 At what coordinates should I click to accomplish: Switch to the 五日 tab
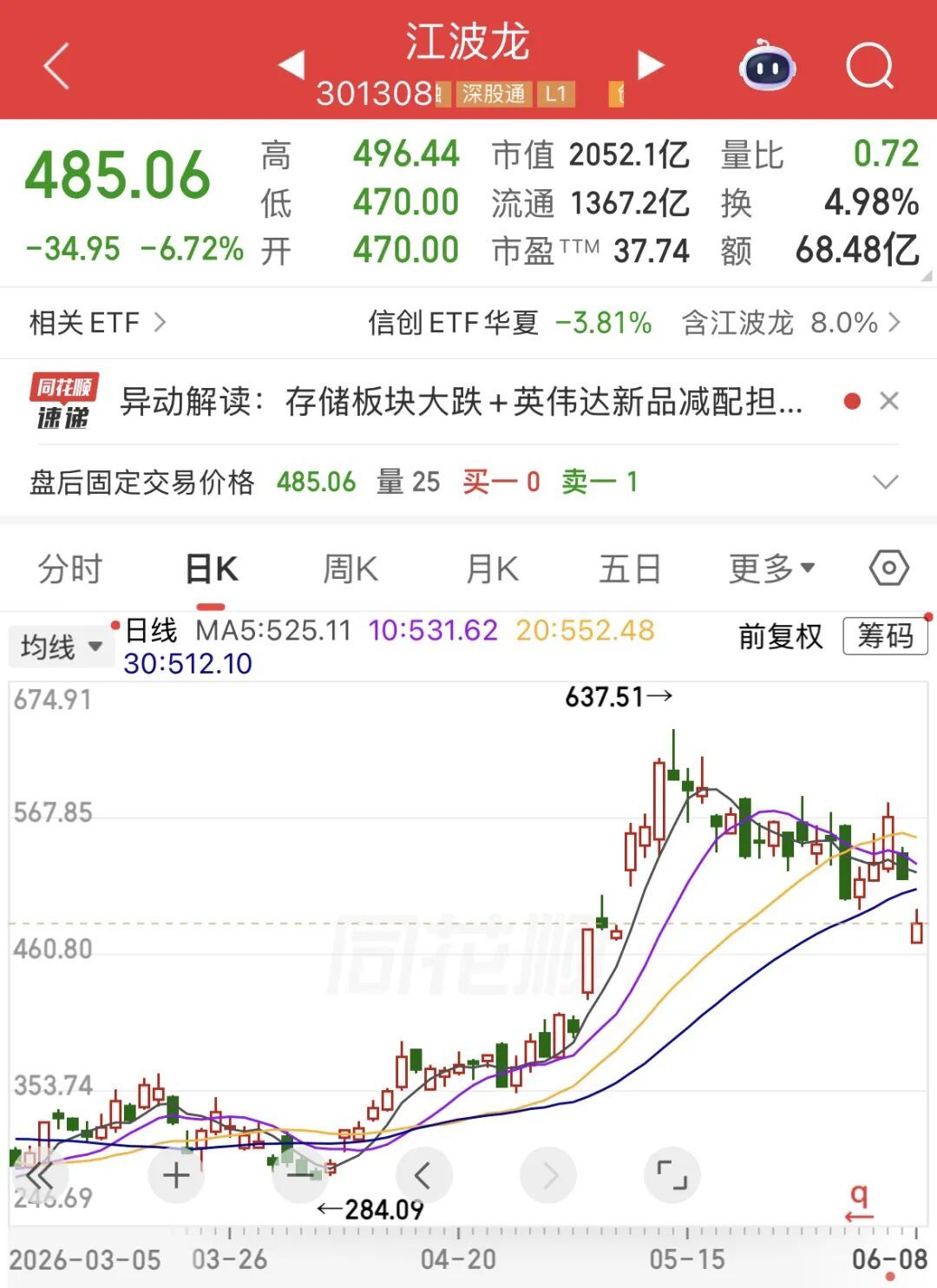click(630, 569)
